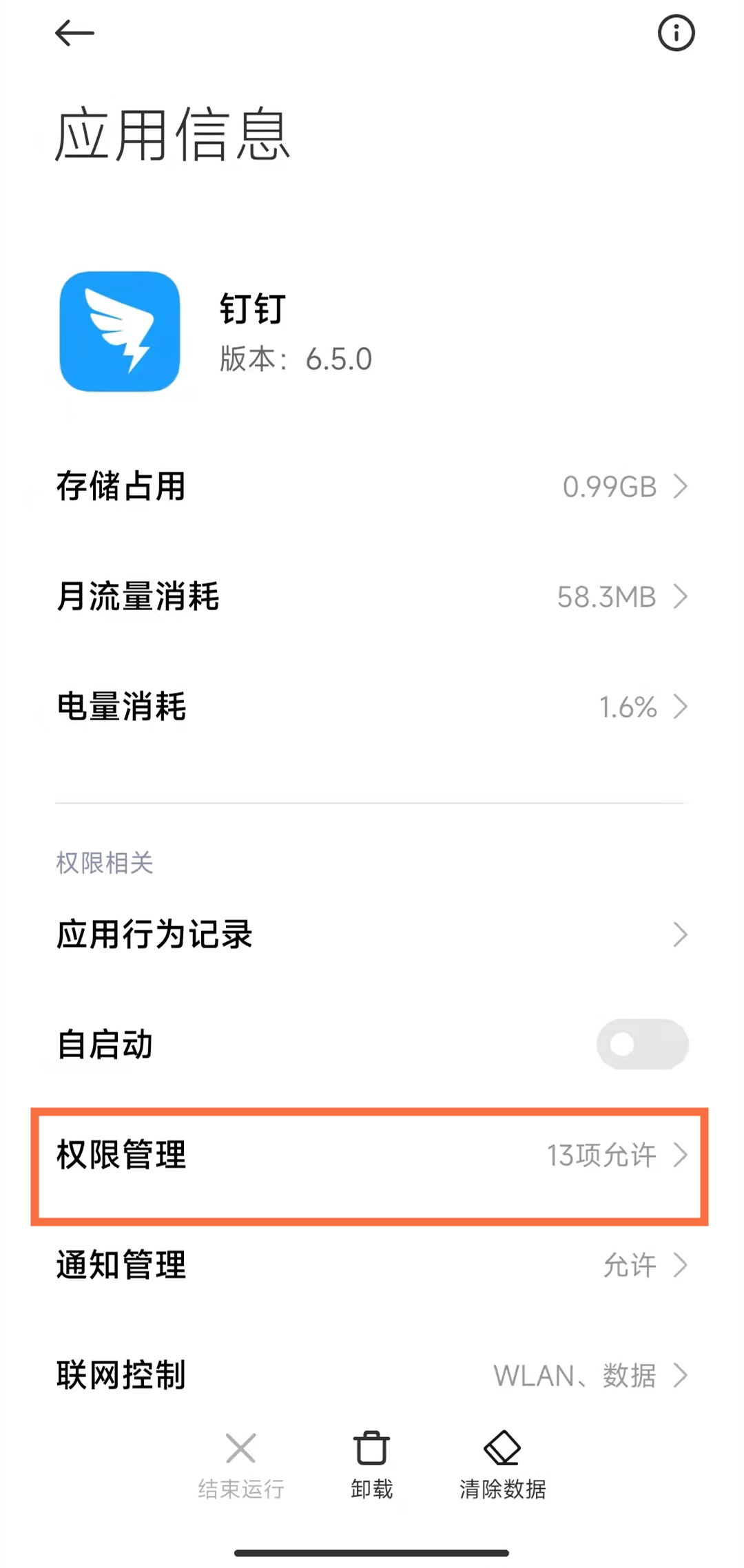Open the info icon at top right

(x=676, y=33)
